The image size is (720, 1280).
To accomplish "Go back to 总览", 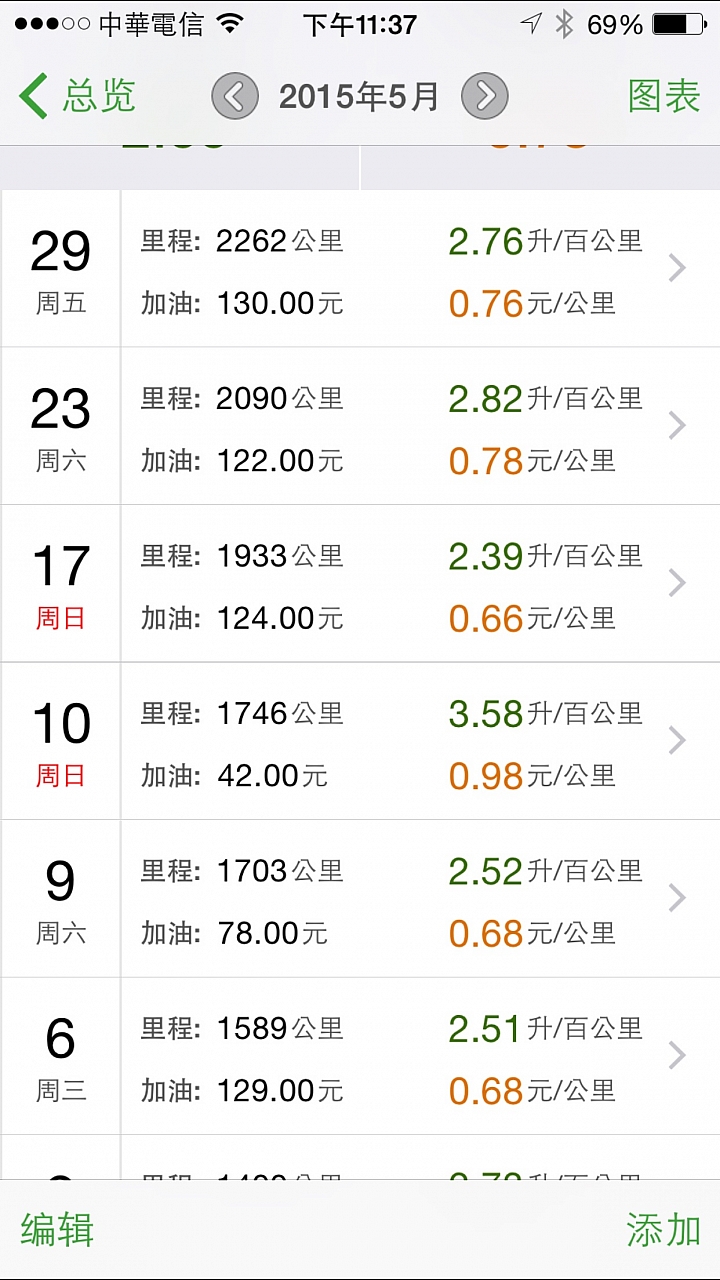I will [x=77, y=97].
